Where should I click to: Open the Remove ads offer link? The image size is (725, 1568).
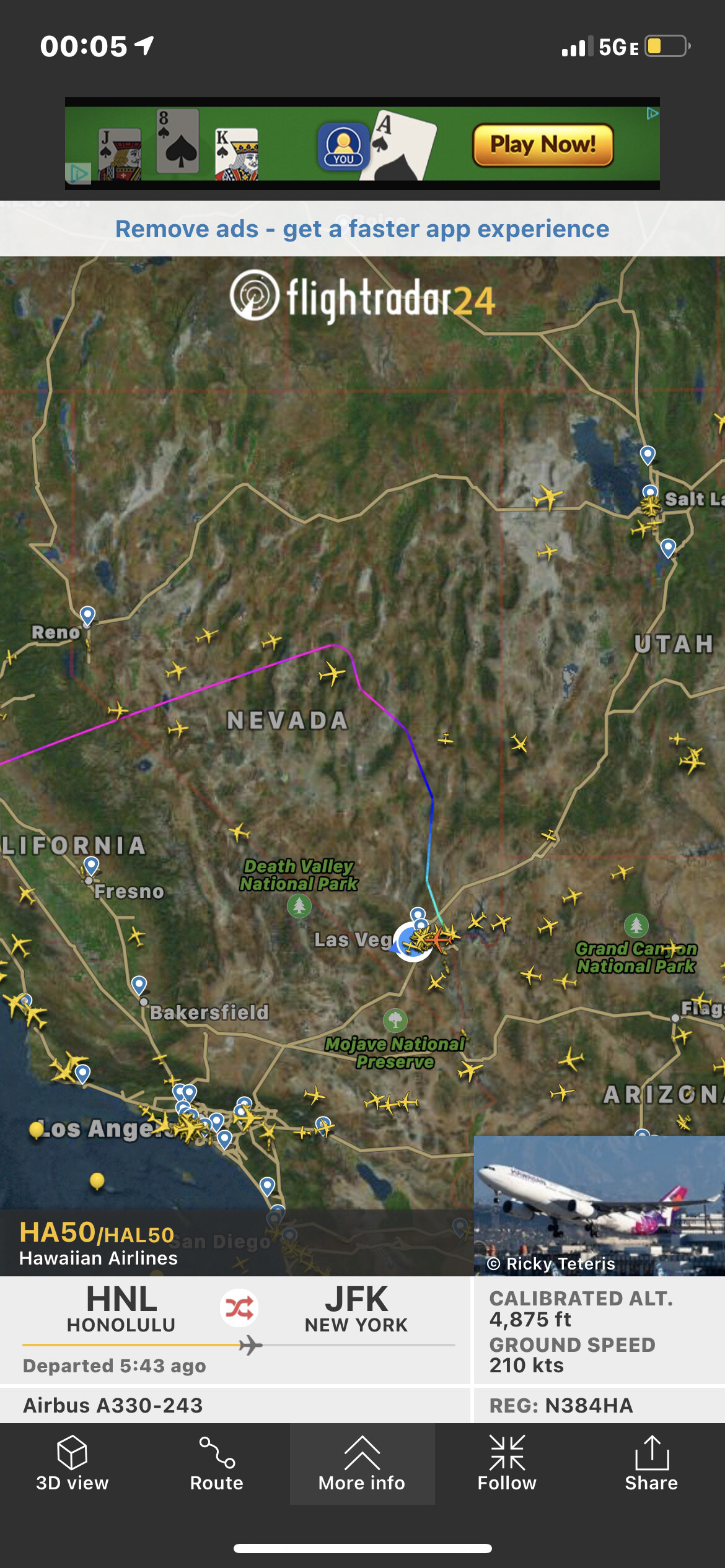362,229
